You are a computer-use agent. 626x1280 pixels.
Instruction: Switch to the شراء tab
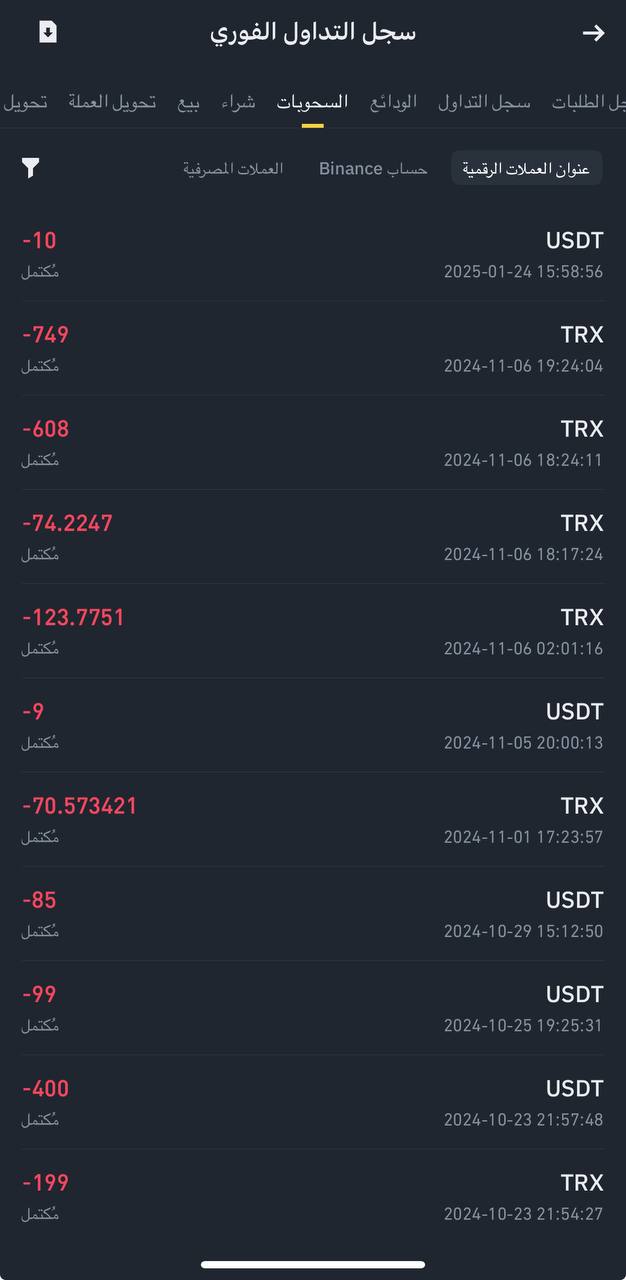tap(238, 102)
